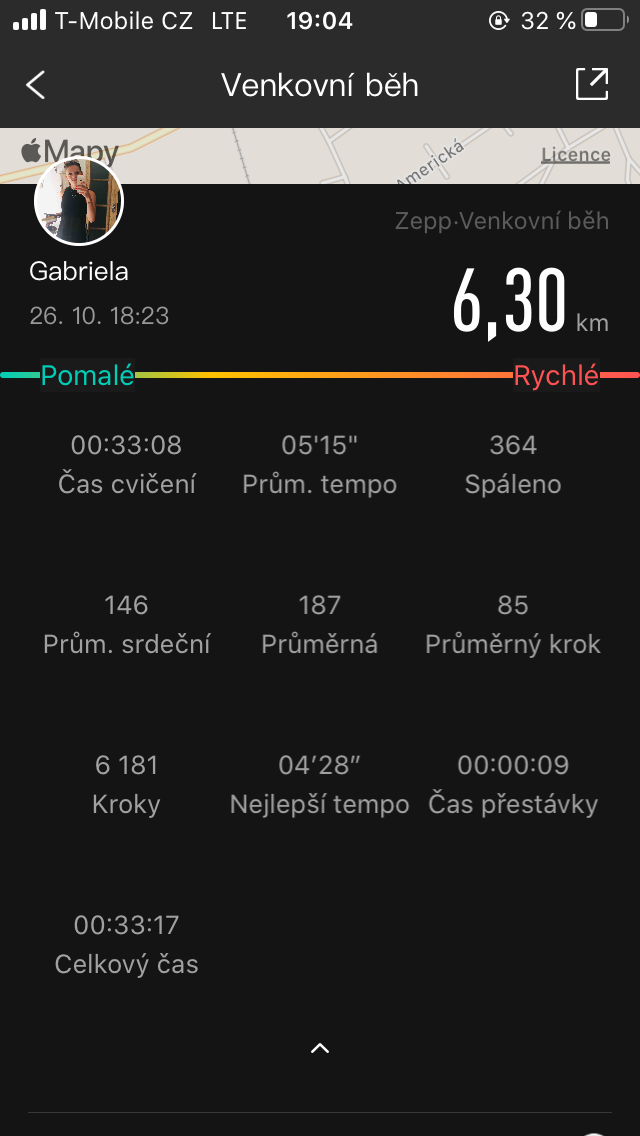Open the Licence link on map
640x1136 pixels.
click(575, 154)
